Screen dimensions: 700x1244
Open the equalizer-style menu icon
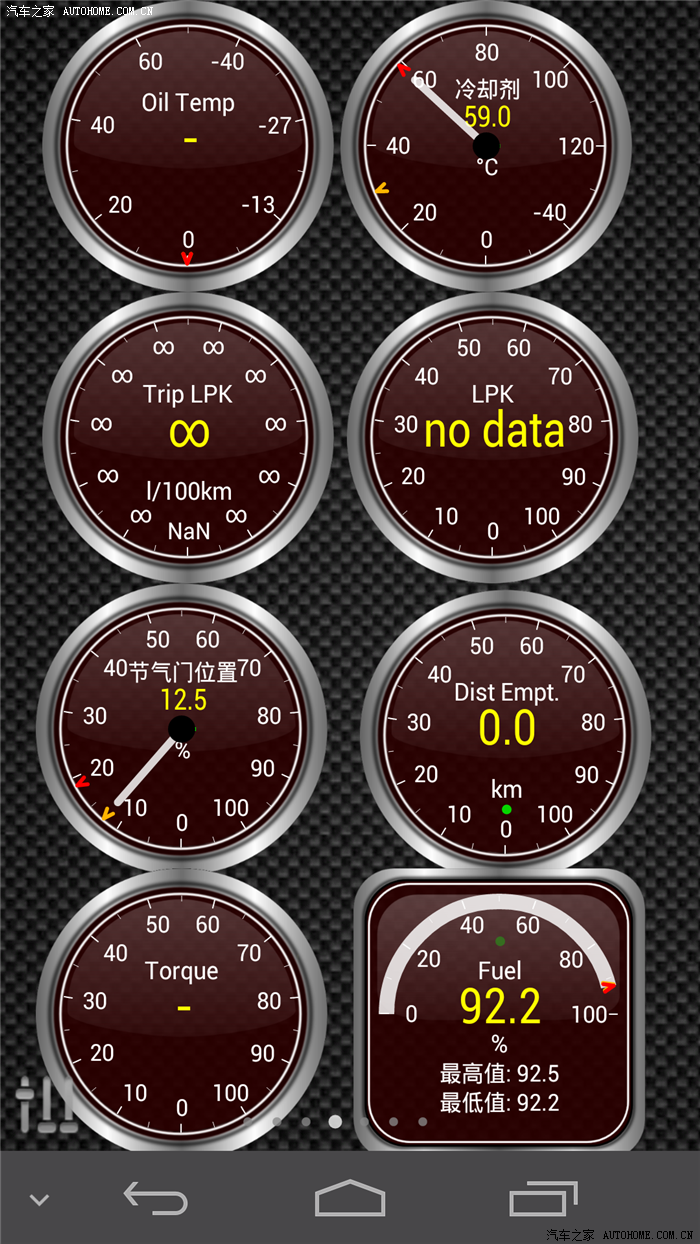coord(45,1105)
